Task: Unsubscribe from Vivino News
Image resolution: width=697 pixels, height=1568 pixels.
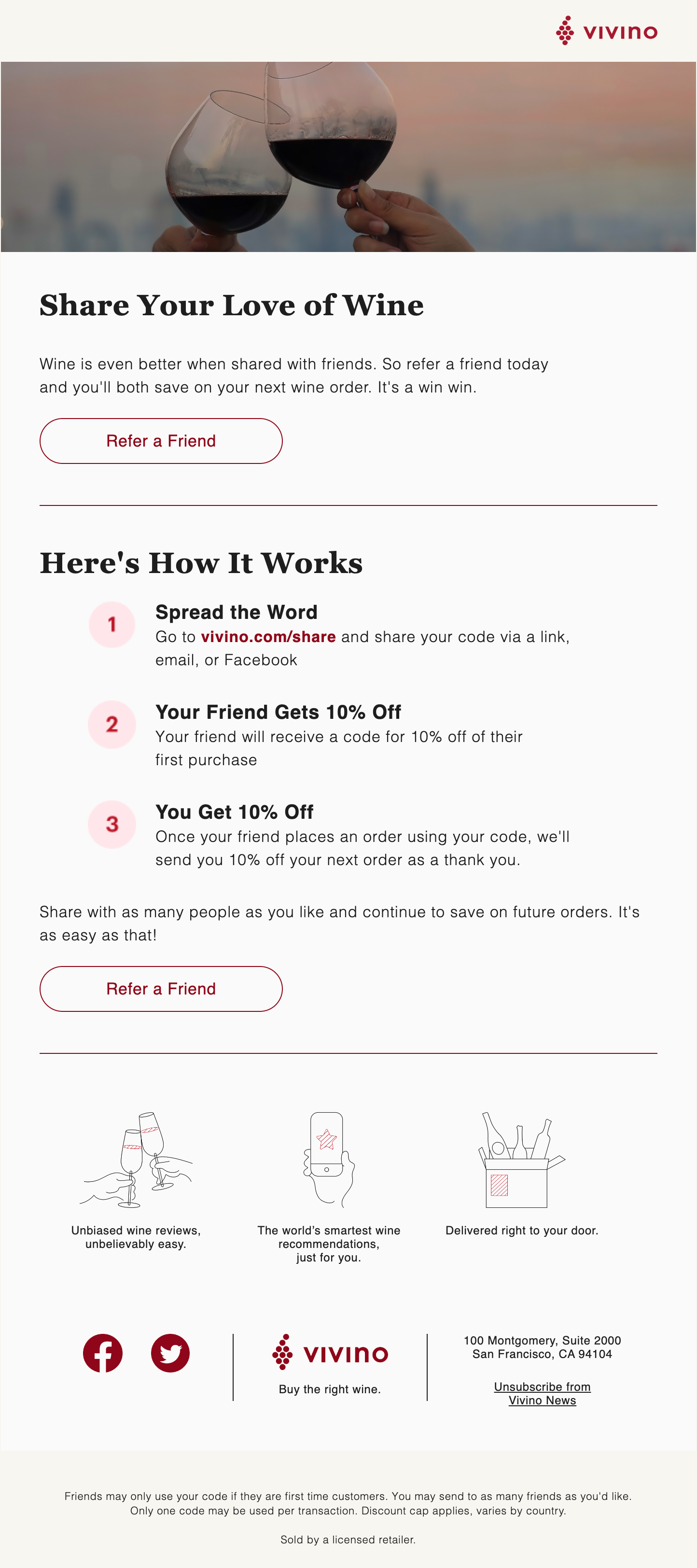Action: pyautogui.click(x=542, y=1393)
